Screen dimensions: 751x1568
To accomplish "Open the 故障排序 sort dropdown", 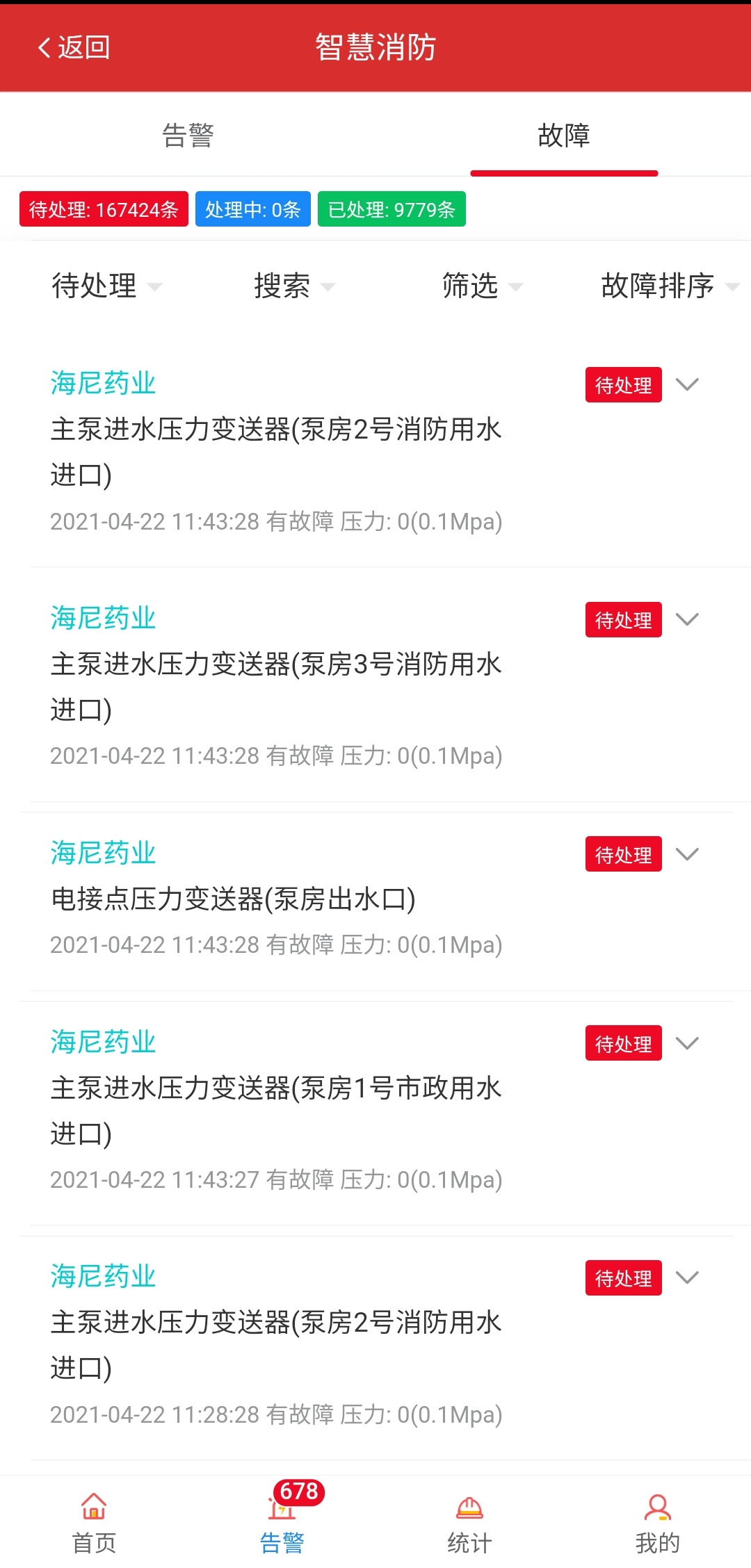I will pyautogui.click(x=670, y=286).
